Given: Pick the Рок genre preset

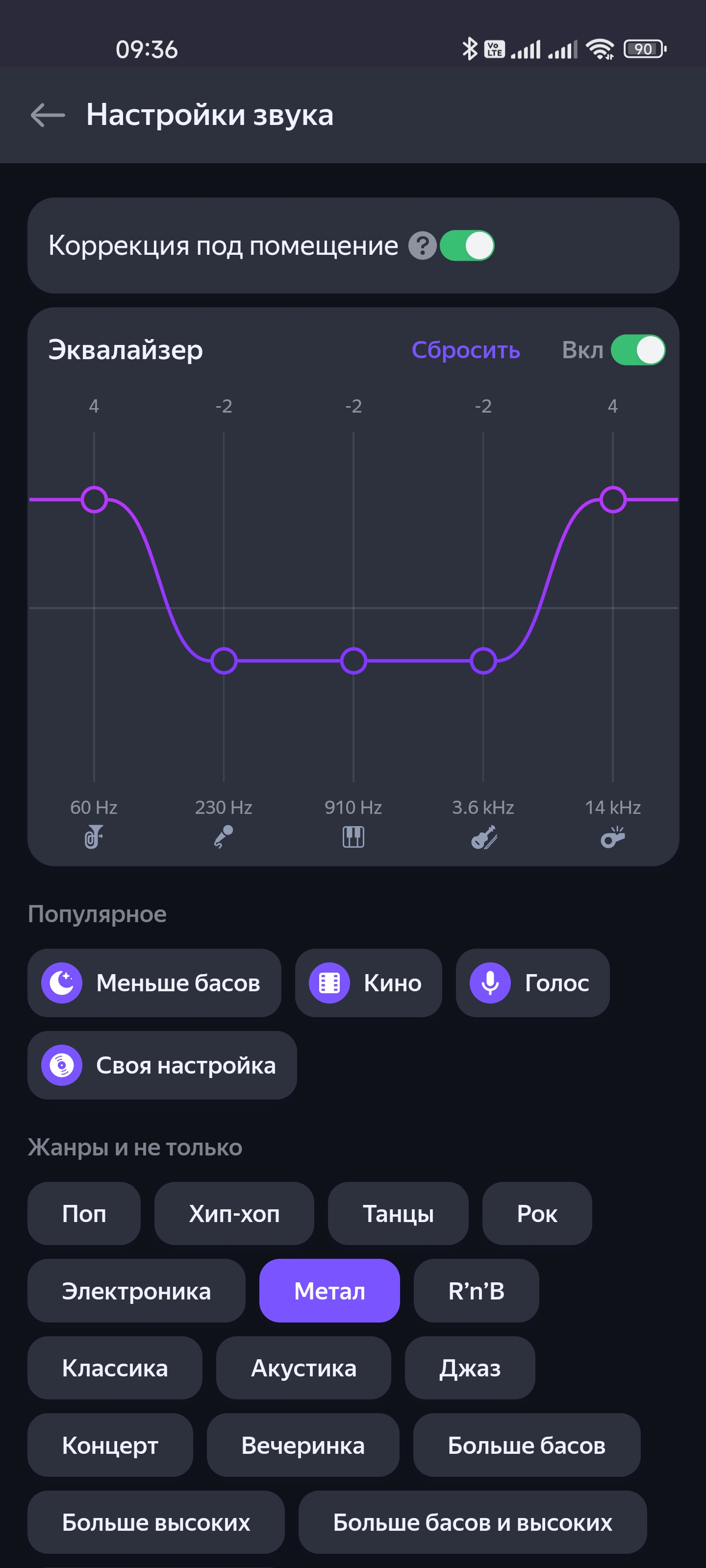Looking at the screenshot, I should (x=537, y=1214).
